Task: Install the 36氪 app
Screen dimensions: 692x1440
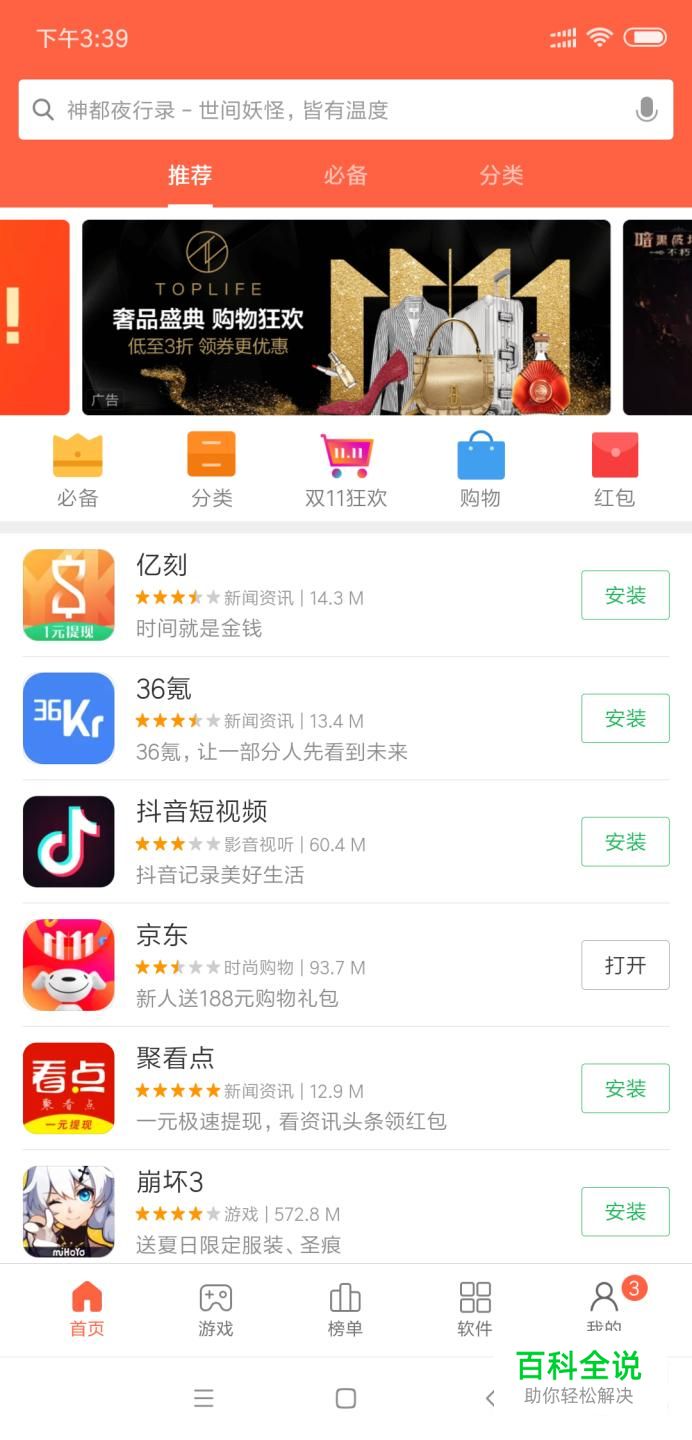Action: [x=625, y=719]
